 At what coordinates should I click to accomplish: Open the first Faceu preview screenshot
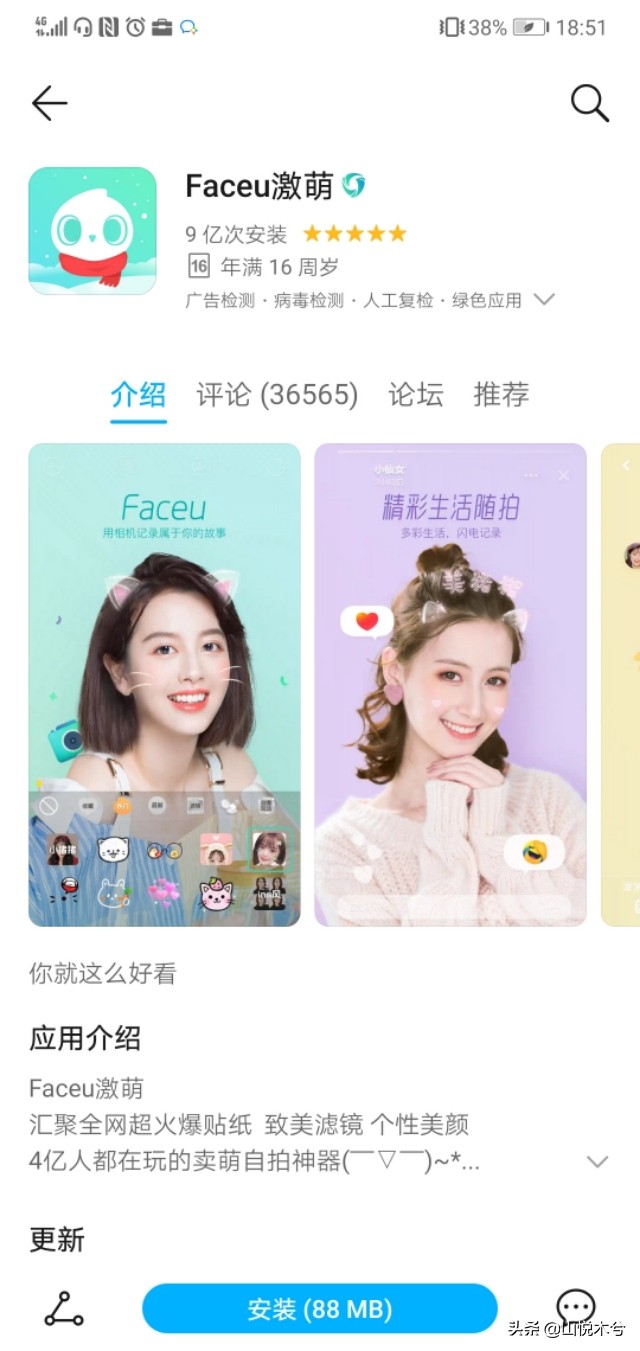(164, 684)
